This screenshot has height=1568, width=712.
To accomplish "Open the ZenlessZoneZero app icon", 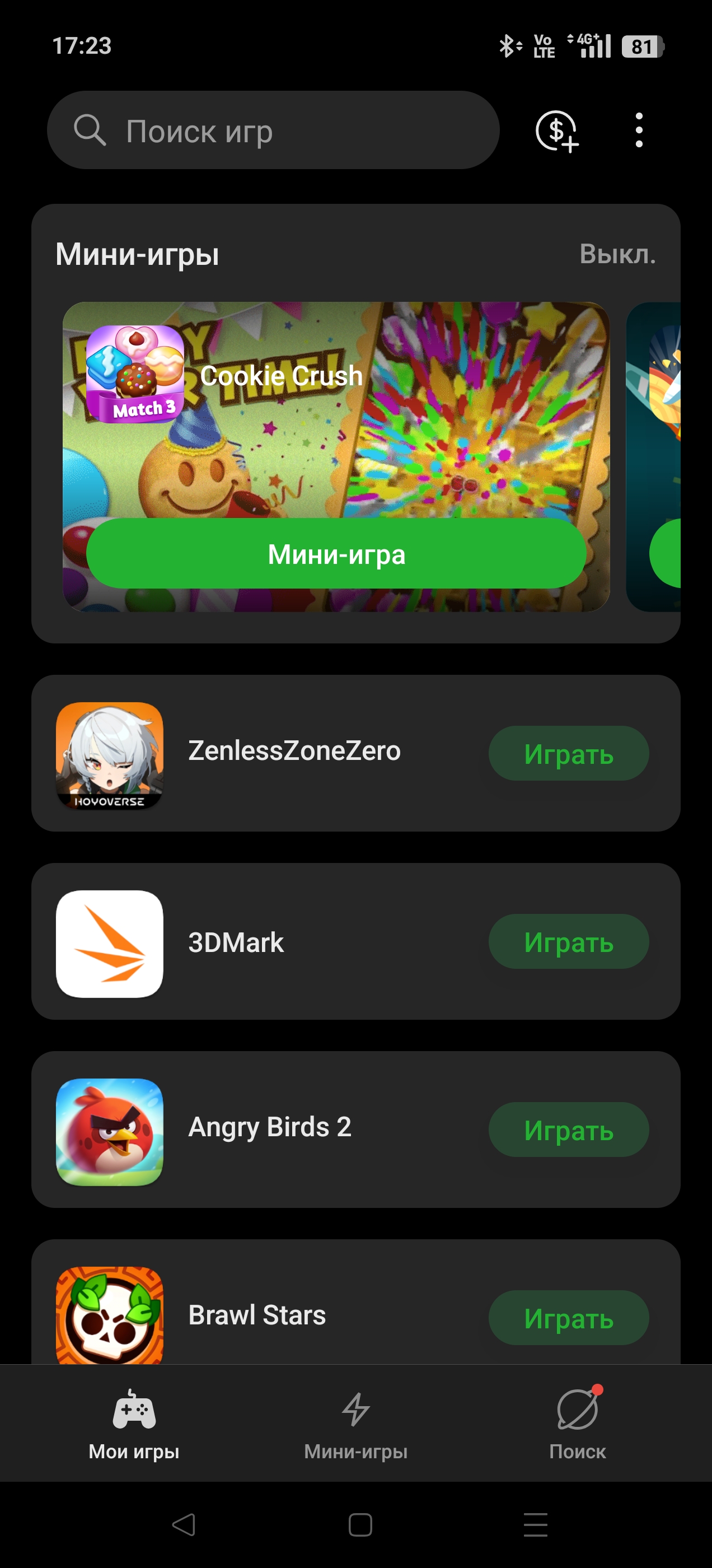I will tap(110, 756).
